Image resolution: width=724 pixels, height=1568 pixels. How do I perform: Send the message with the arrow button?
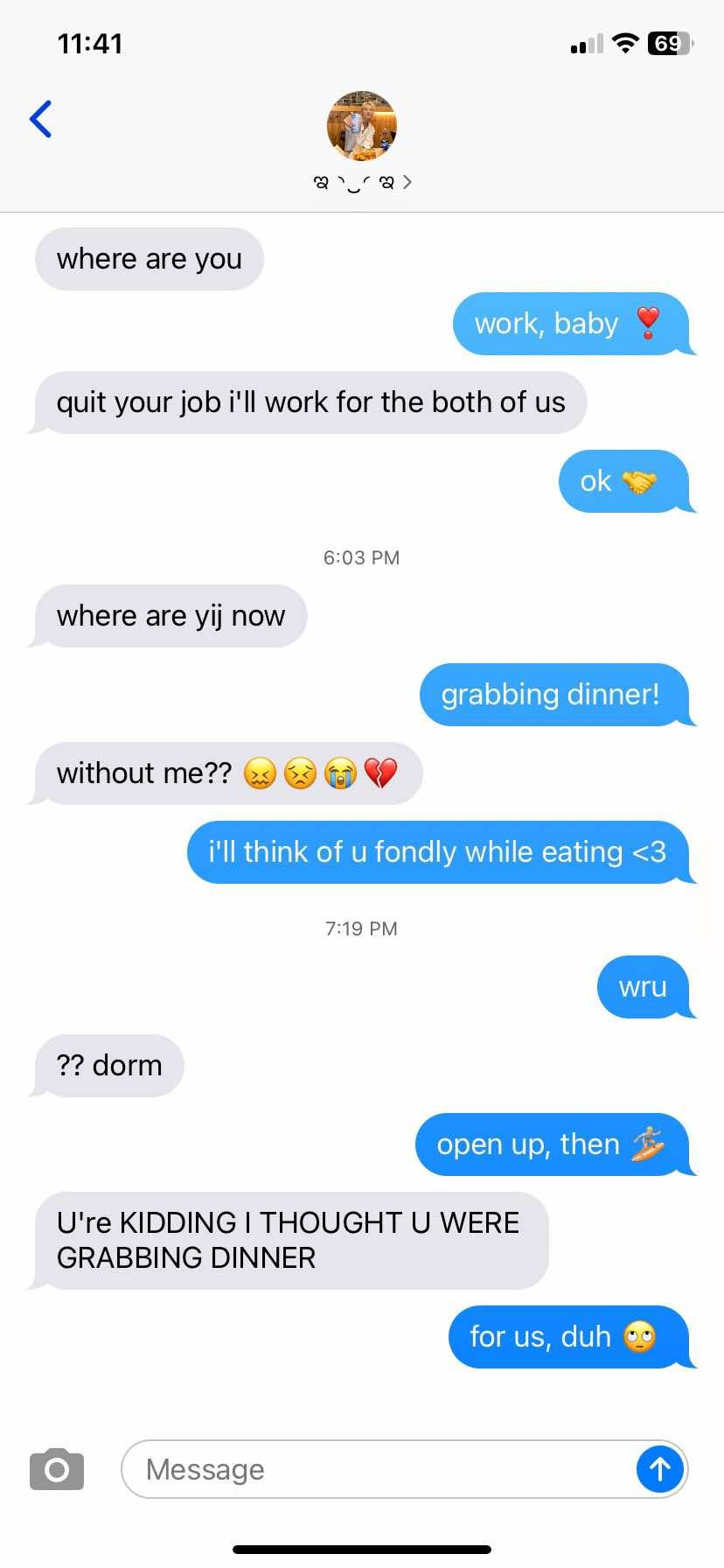click(x=659, y=1469)
